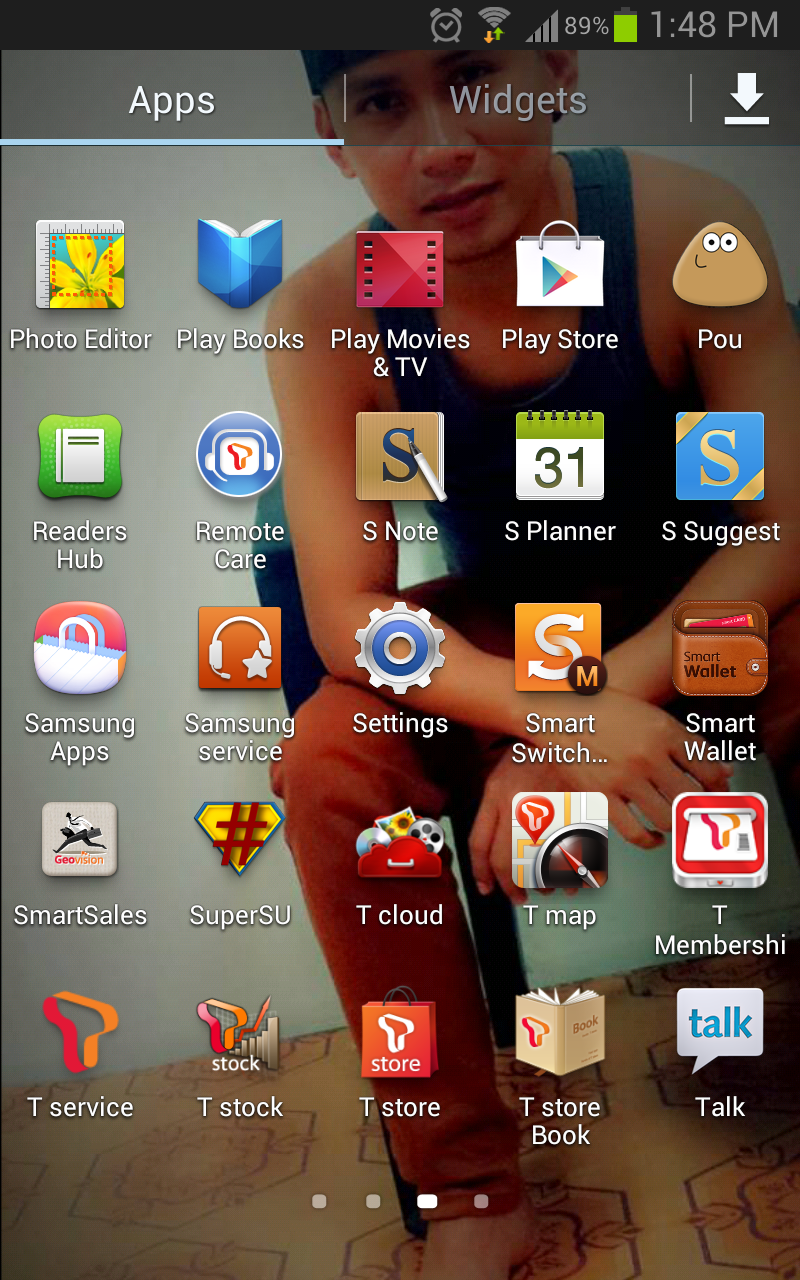Open the S Planner calendar
The height and width of the screenshot is (1280, 800).
[x=560, y=458]
